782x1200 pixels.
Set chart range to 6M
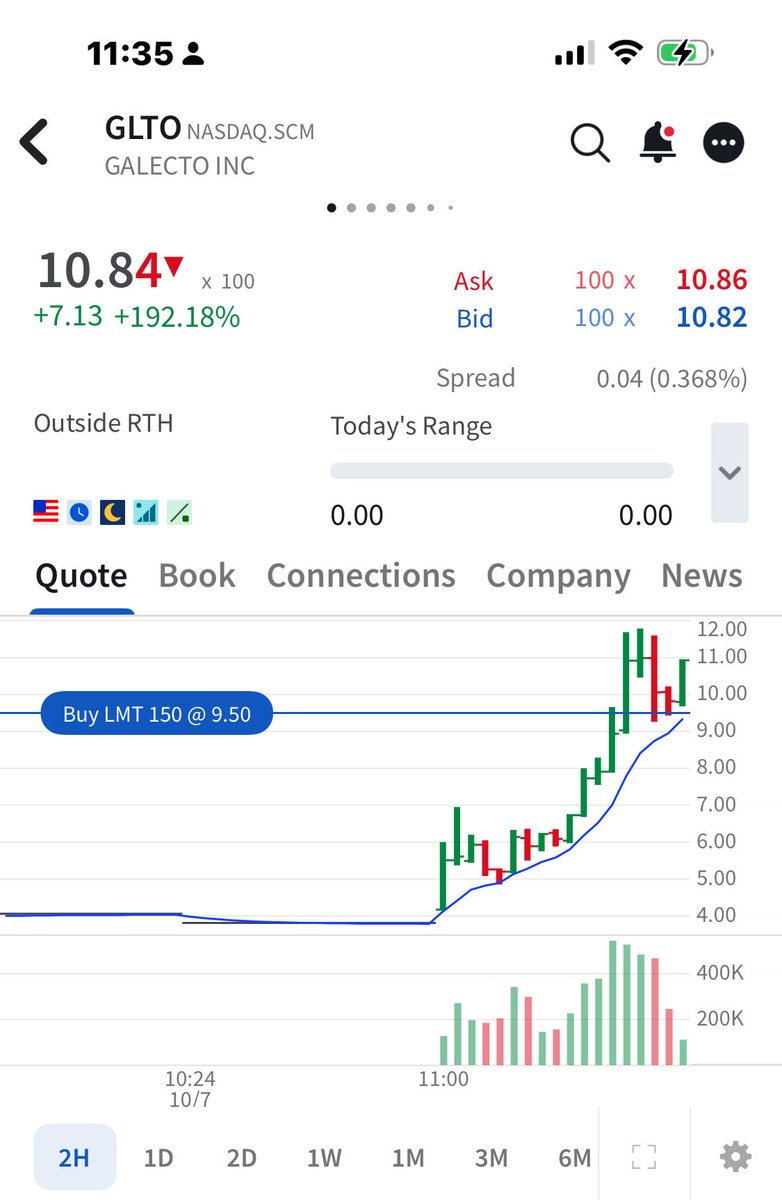(x=575, y=1158)
